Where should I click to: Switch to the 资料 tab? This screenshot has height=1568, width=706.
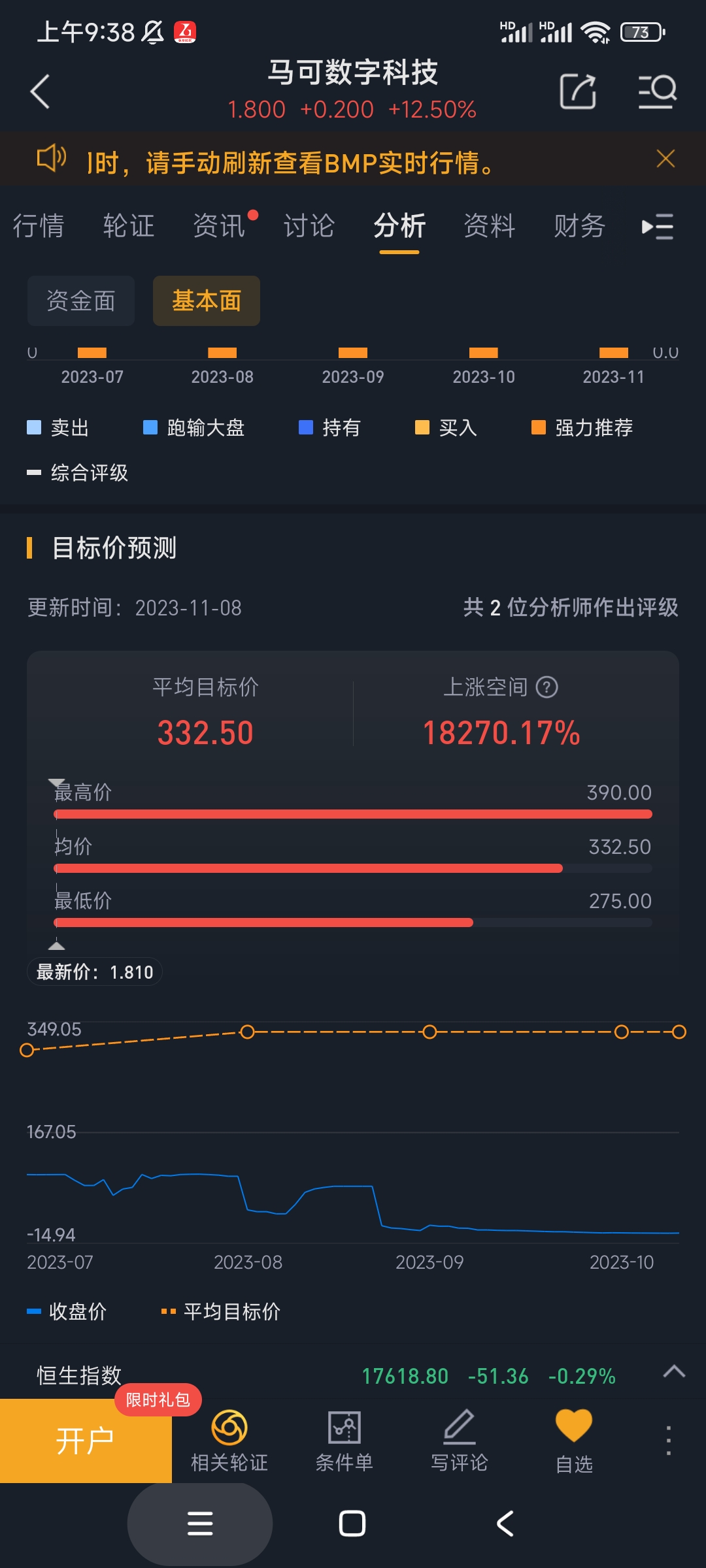click(490, 226)
